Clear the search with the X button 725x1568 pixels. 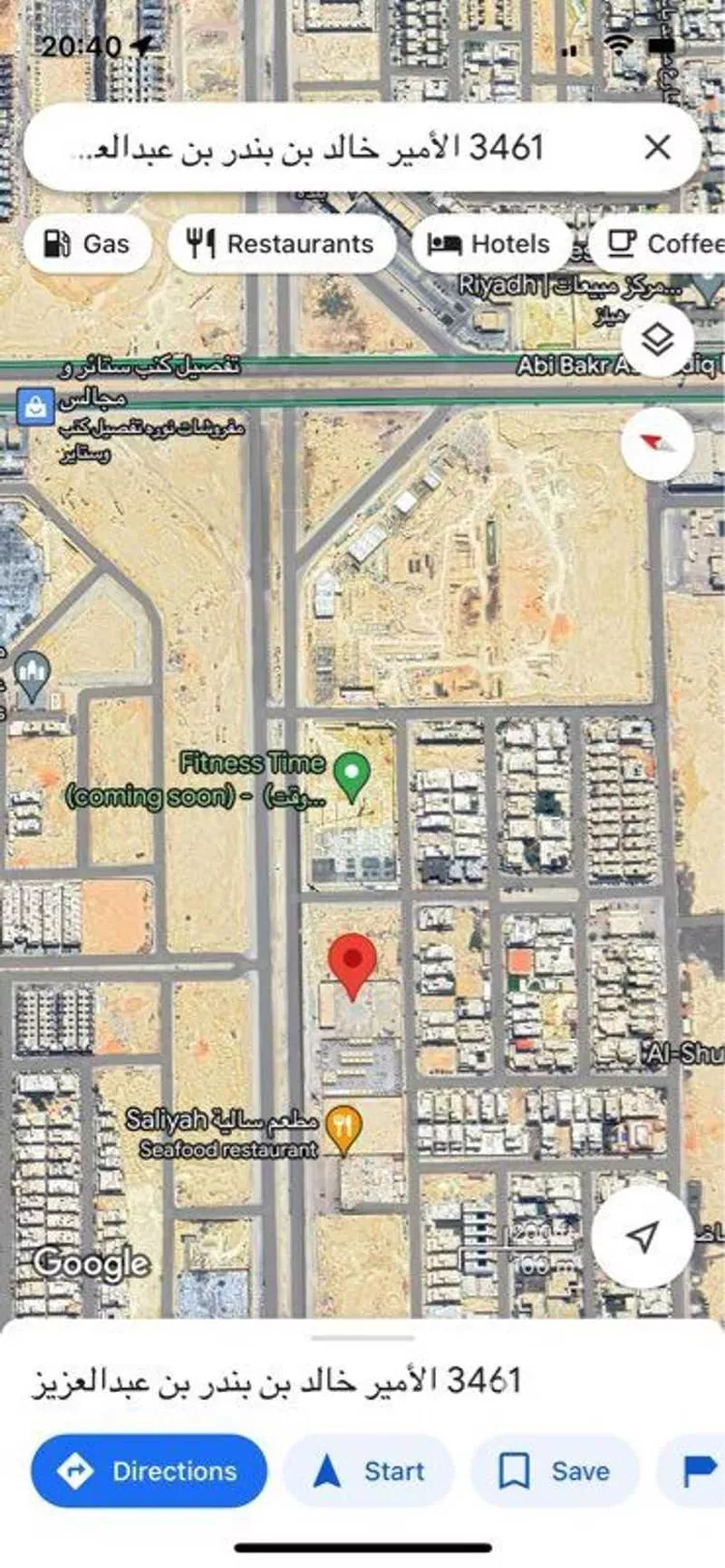click(658, 146)
